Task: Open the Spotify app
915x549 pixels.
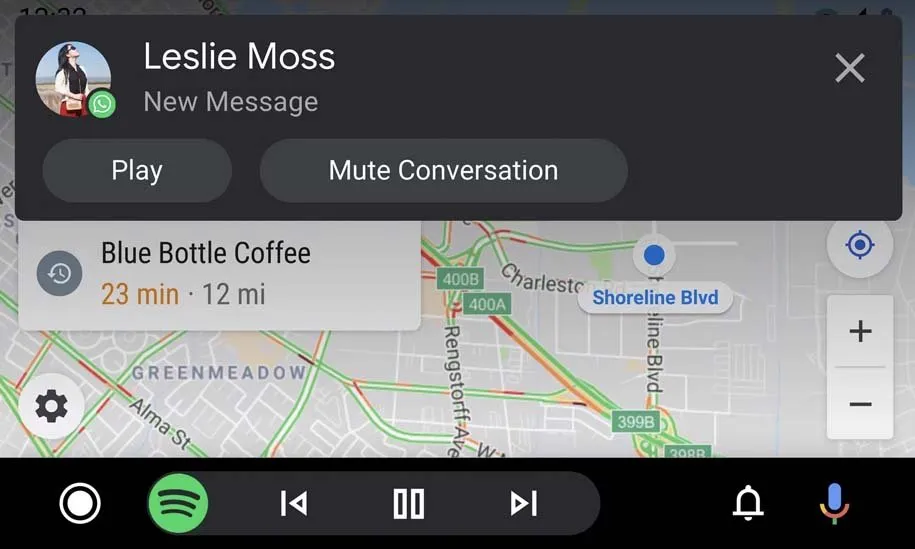Action: [178, 503]
